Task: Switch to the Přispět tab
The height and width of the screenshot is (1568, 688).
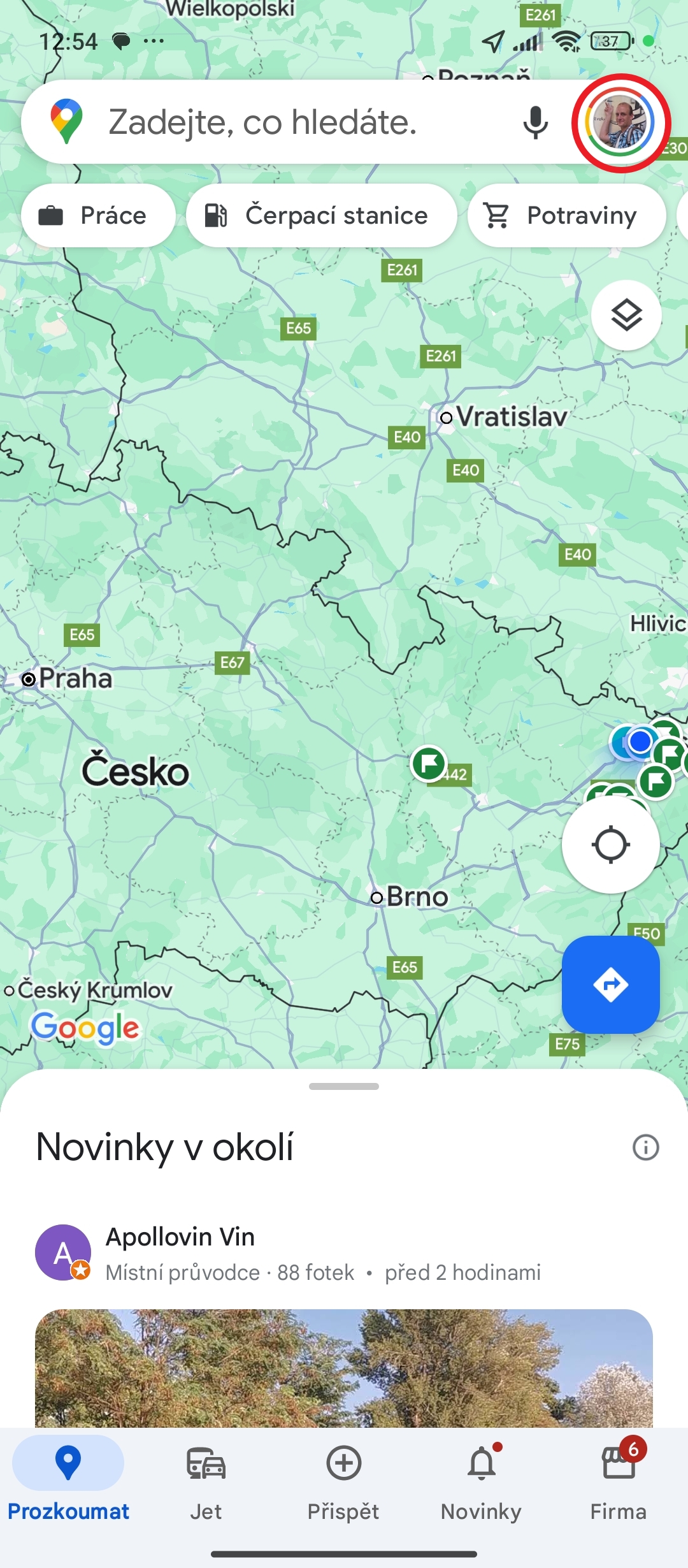Action: pos(343,1483)
